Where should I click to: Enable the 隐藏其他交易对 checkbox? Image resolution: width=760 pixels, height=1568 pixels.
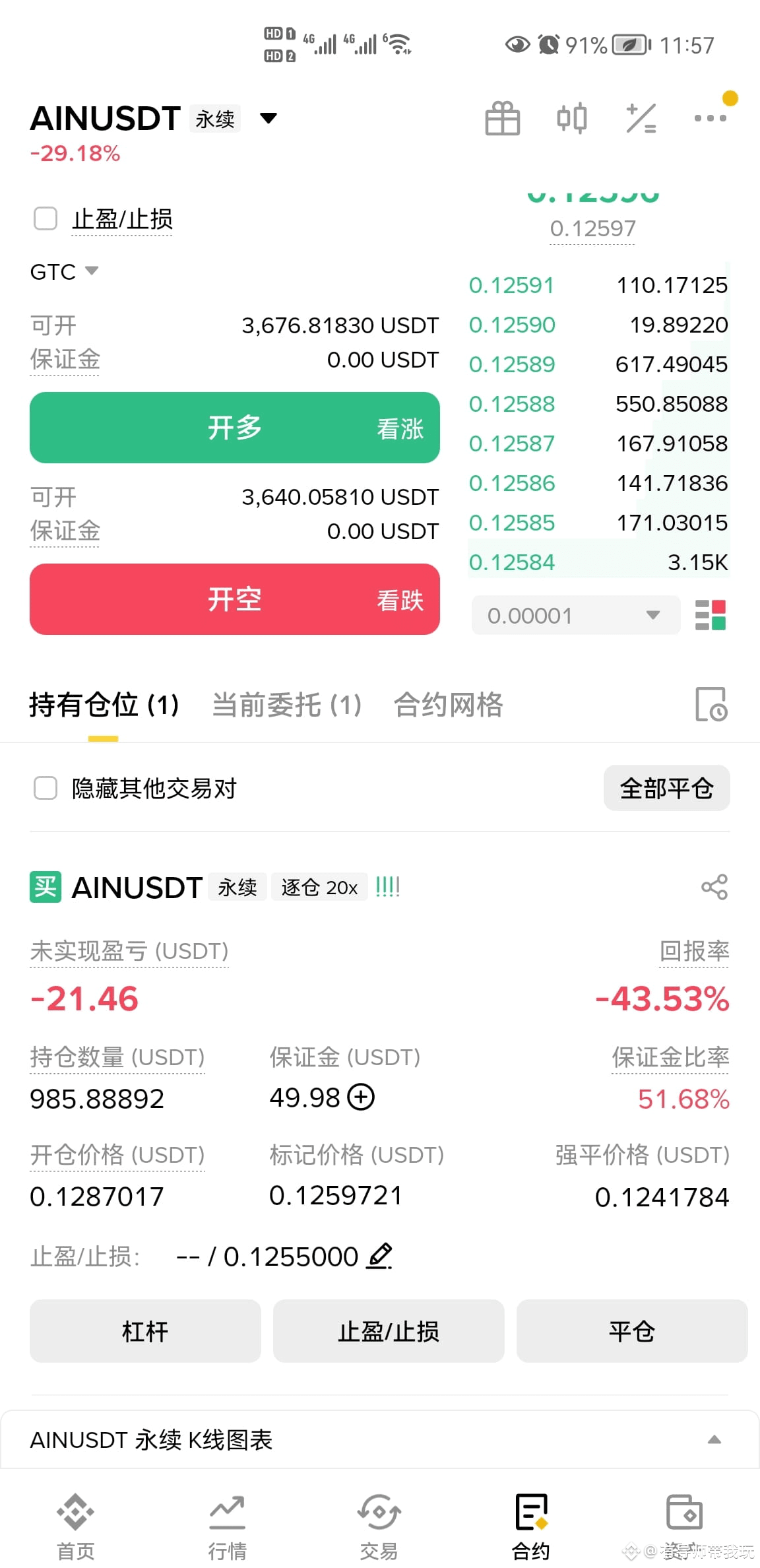coord(46,787)
